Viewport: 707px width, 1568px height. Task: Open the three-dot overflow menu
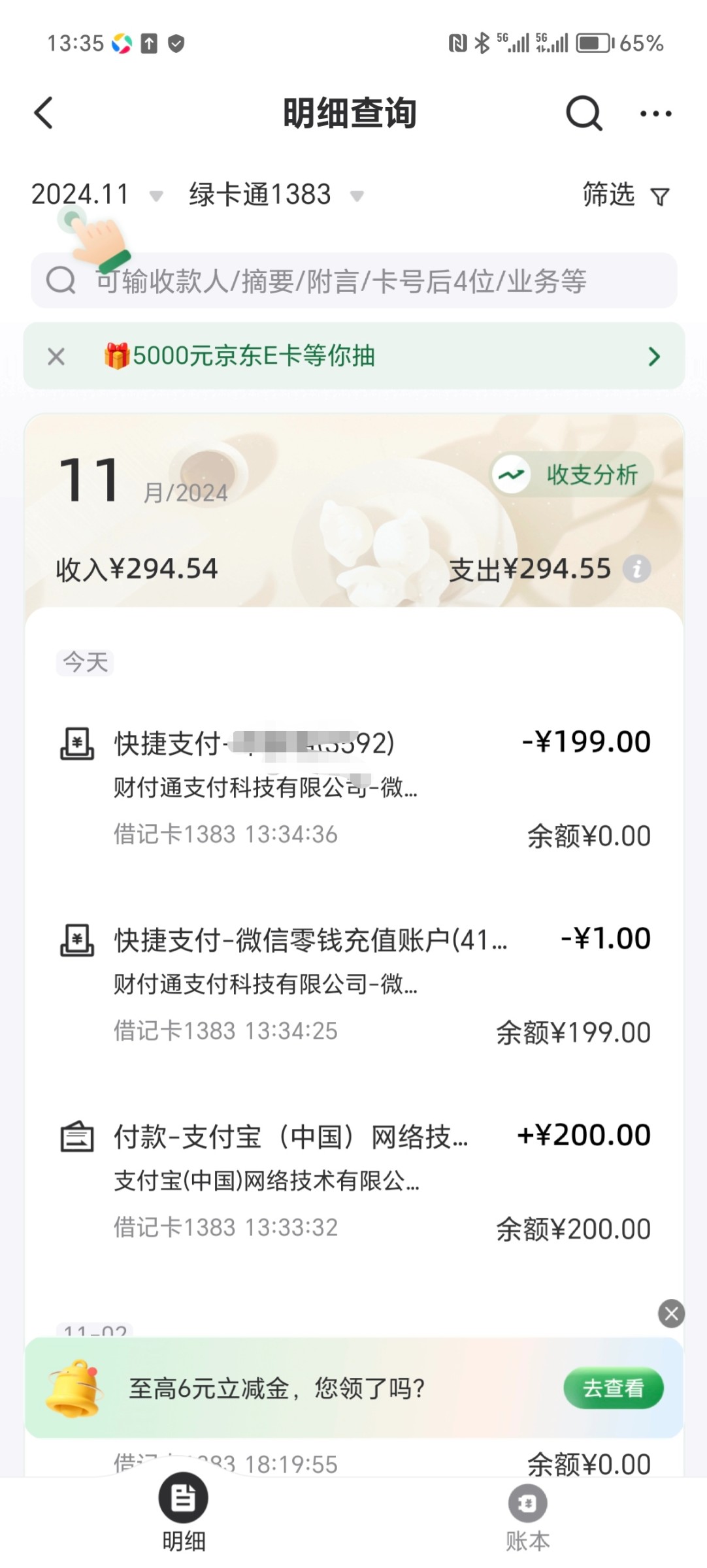(x=655, y=114)
